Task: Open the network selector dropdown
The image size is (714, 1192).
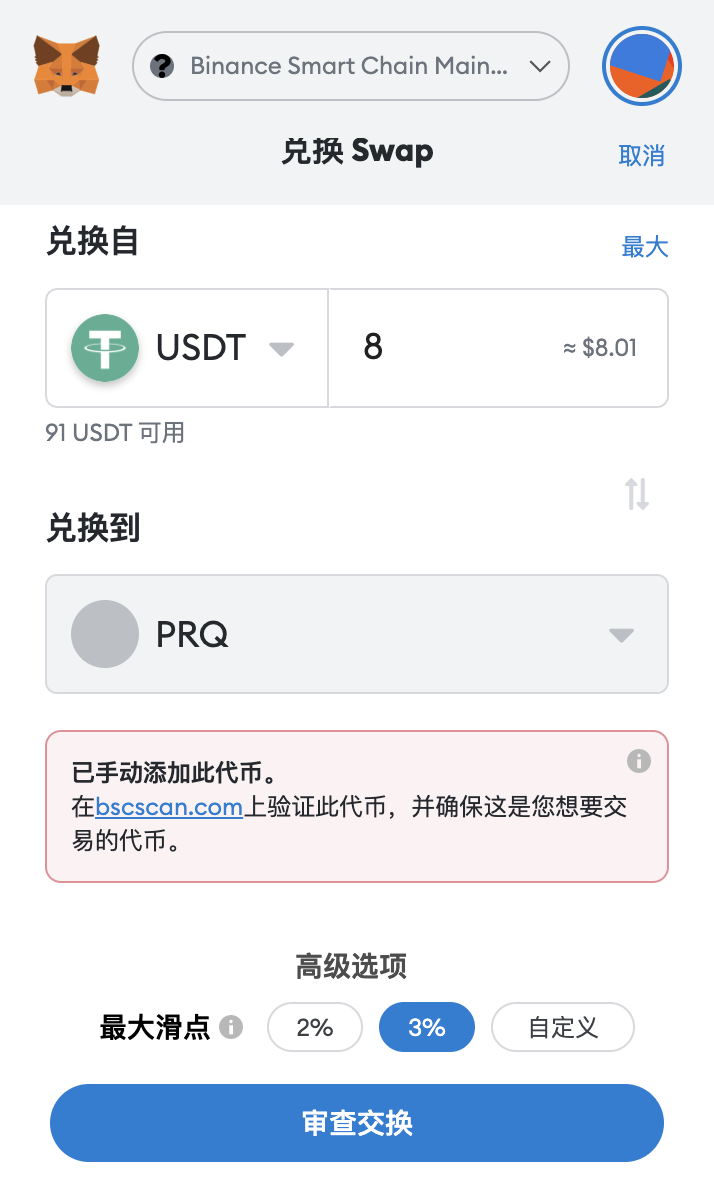Action: pos(351,67)
